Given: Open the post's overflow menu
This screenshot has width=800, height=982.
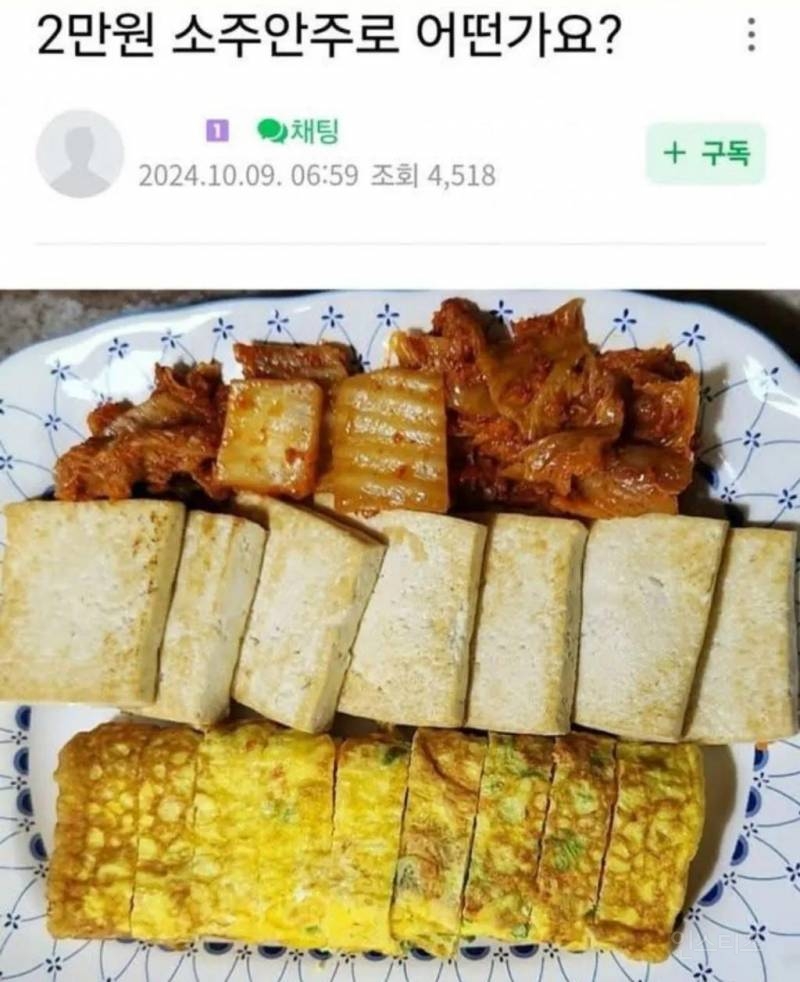Looking at the screenshot, I should click(751, 35).
